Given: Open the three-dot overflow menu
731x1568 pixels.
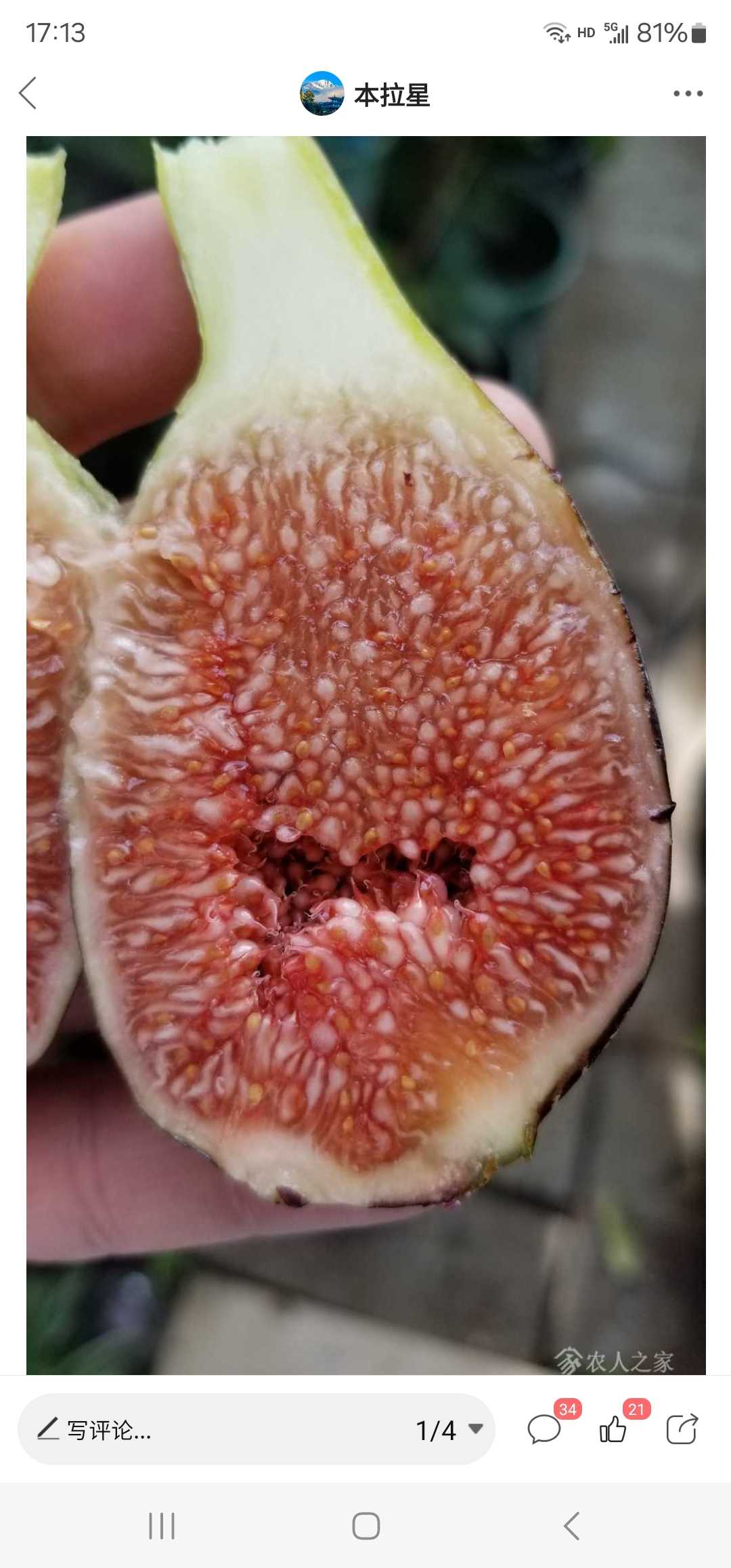Looking at the screenshot, I should [x=688, y=93].
